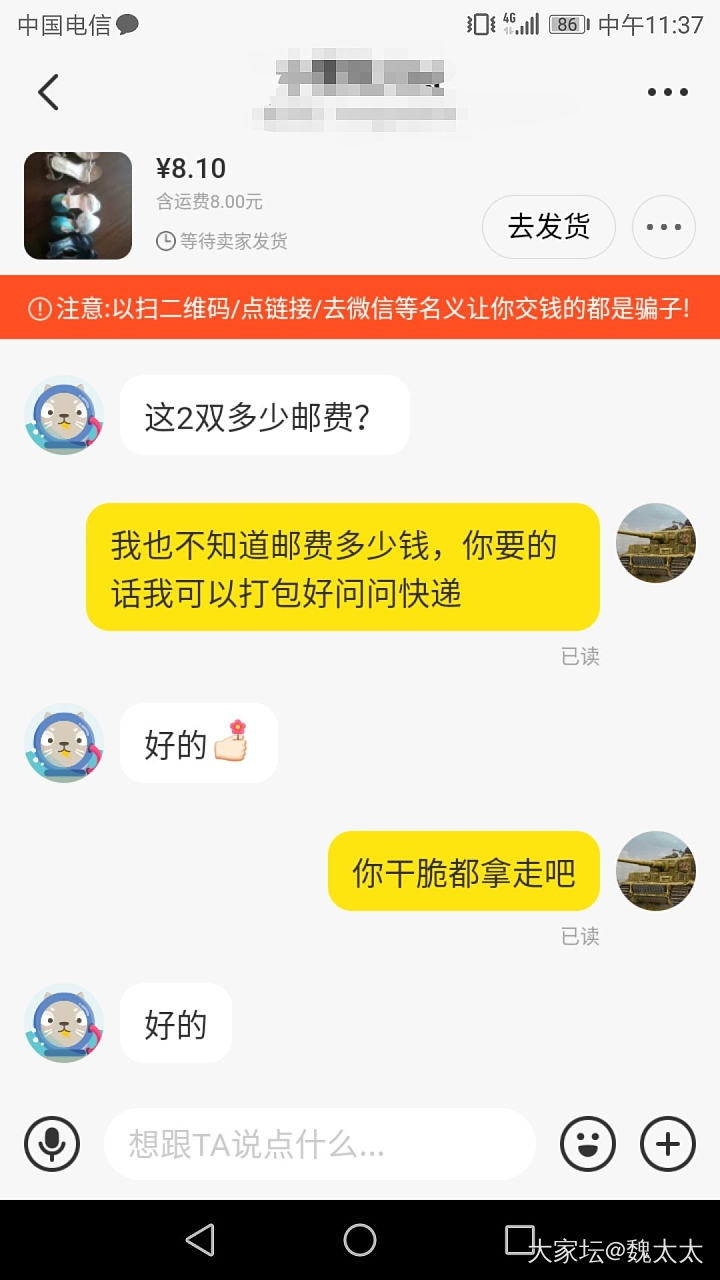Open the emoji picker
The width and height of the screenshot is (720, 1280).
588,1143
